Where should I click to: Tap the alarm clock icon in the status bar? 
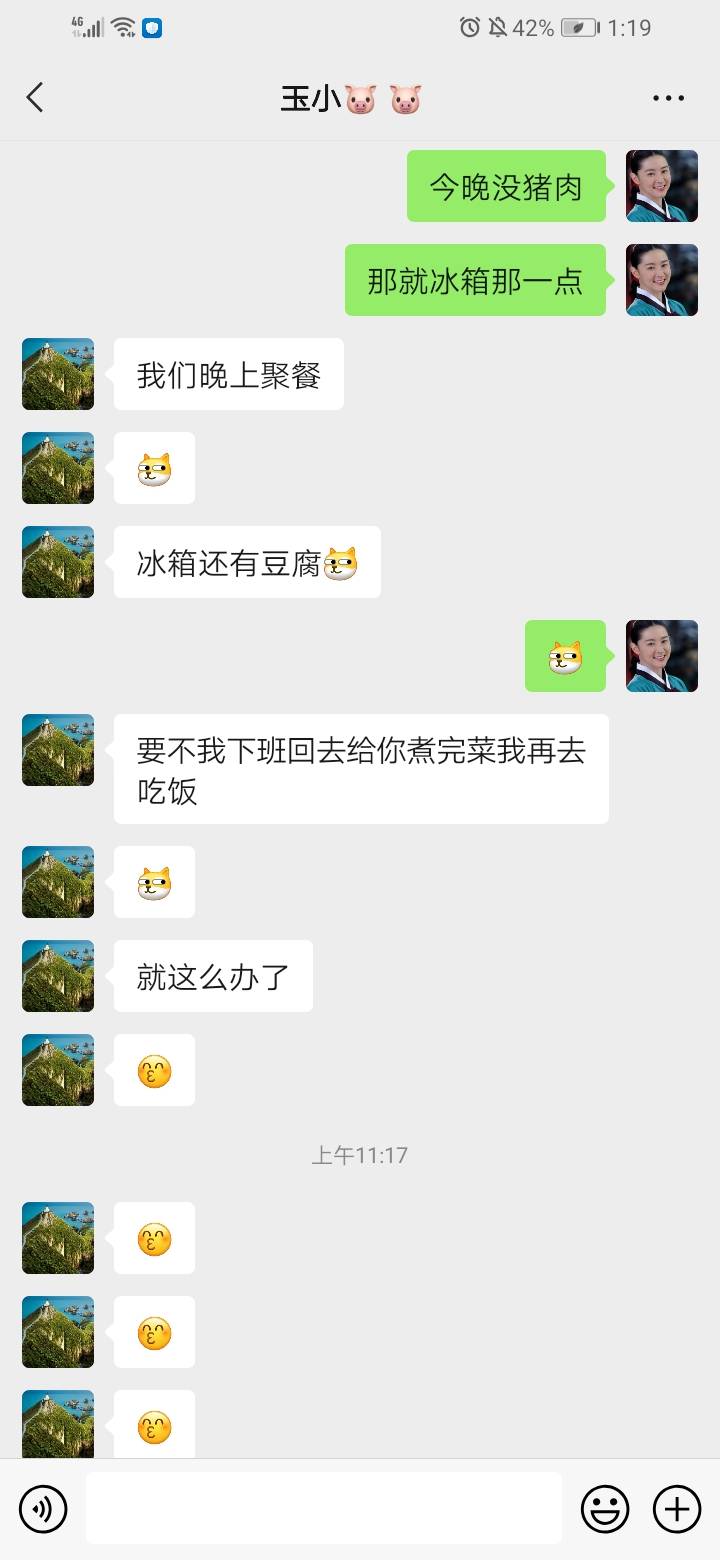(x=470, y=28)
